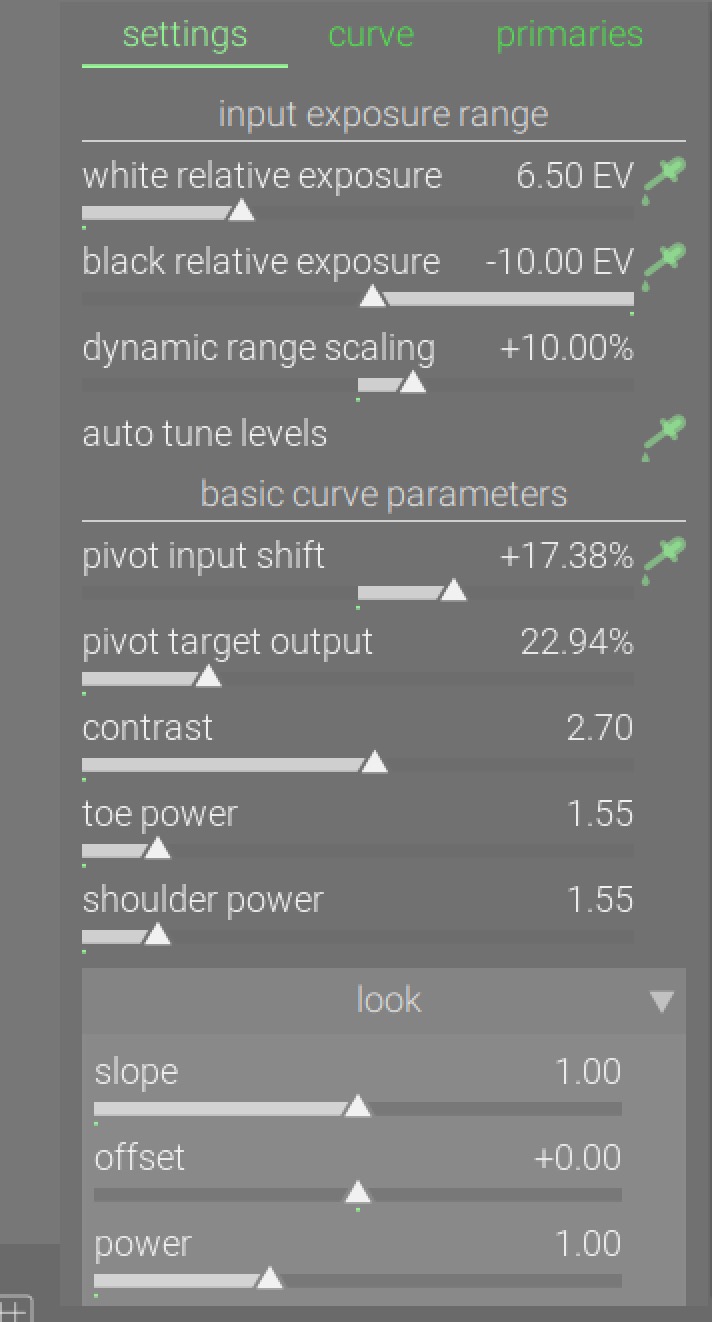
Task: Switch to the primaries tab
Action: pyautogui.click(x=569, y=35)
